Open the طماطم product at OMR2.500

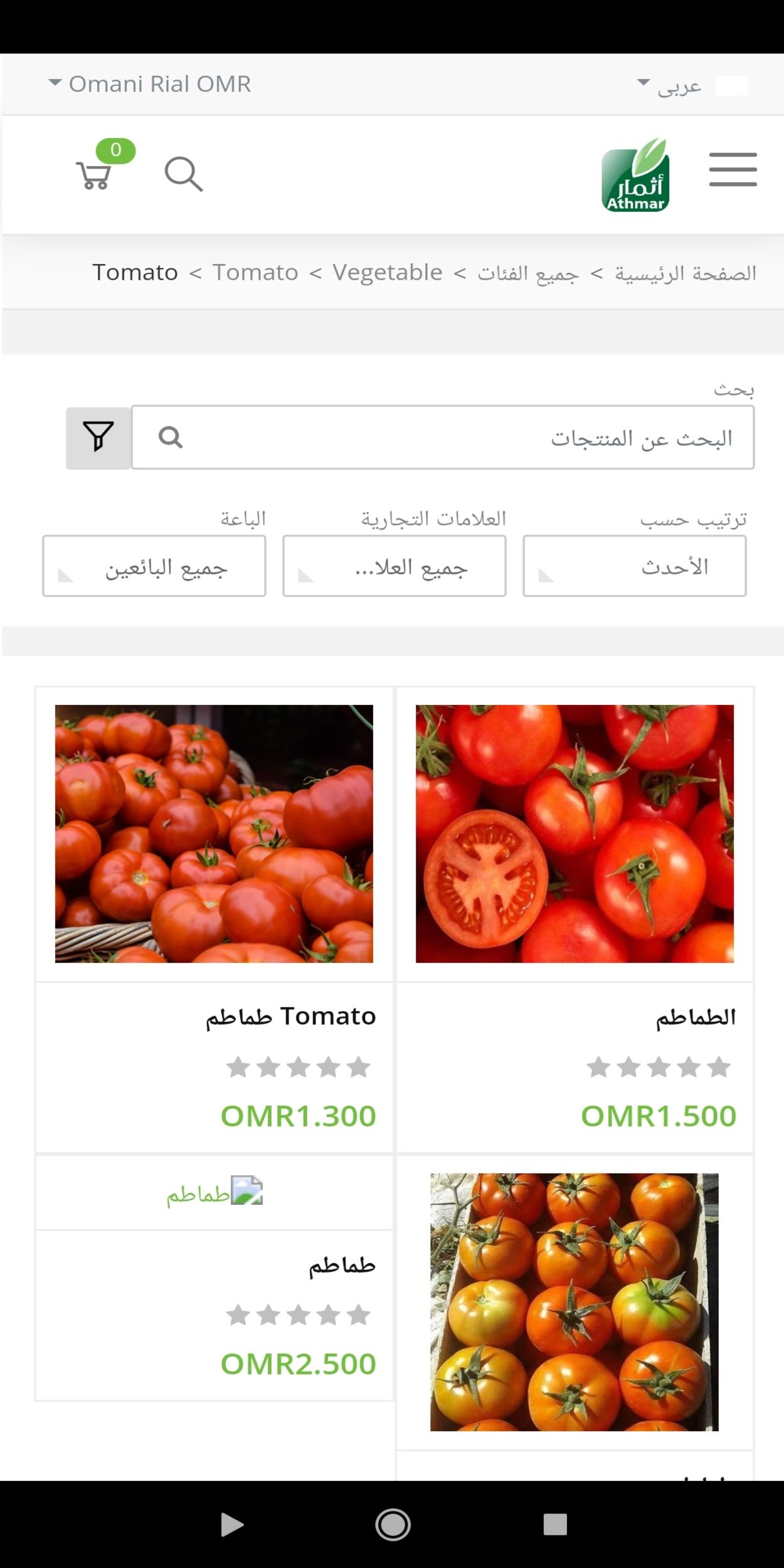pyautogui.click(x=341, y=1266)
